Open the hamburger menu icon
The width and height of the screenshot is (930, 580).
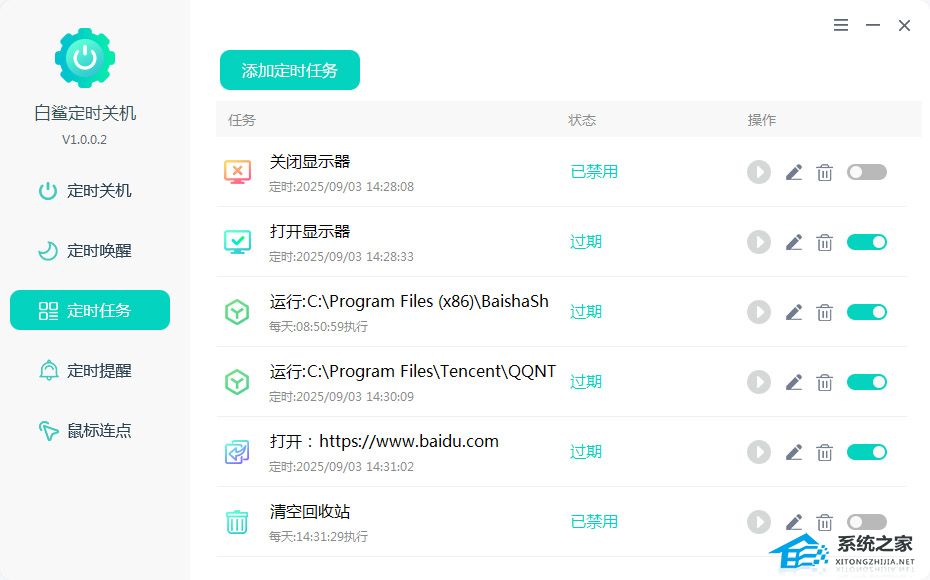(841, 25)
